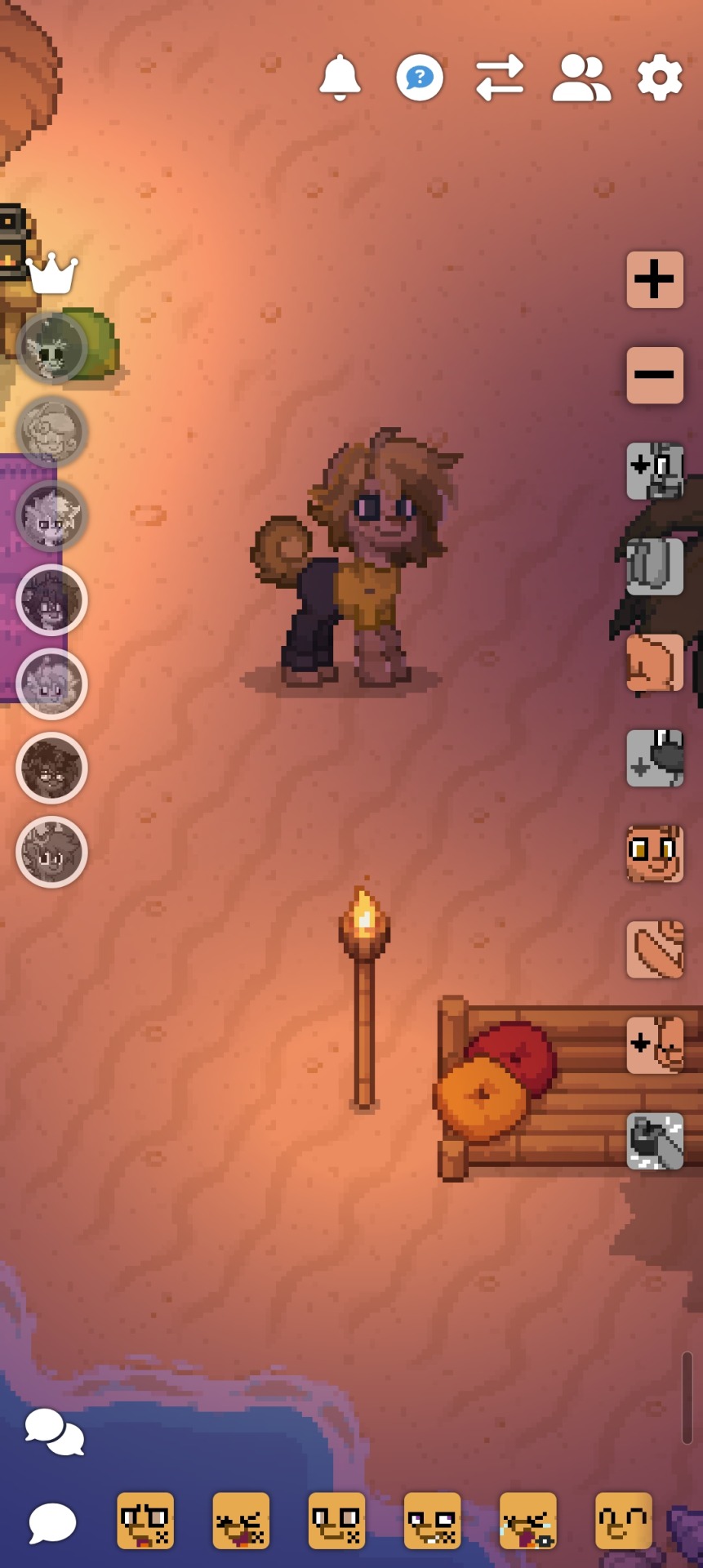Zoom out with the minus button

tap(655, 375)
